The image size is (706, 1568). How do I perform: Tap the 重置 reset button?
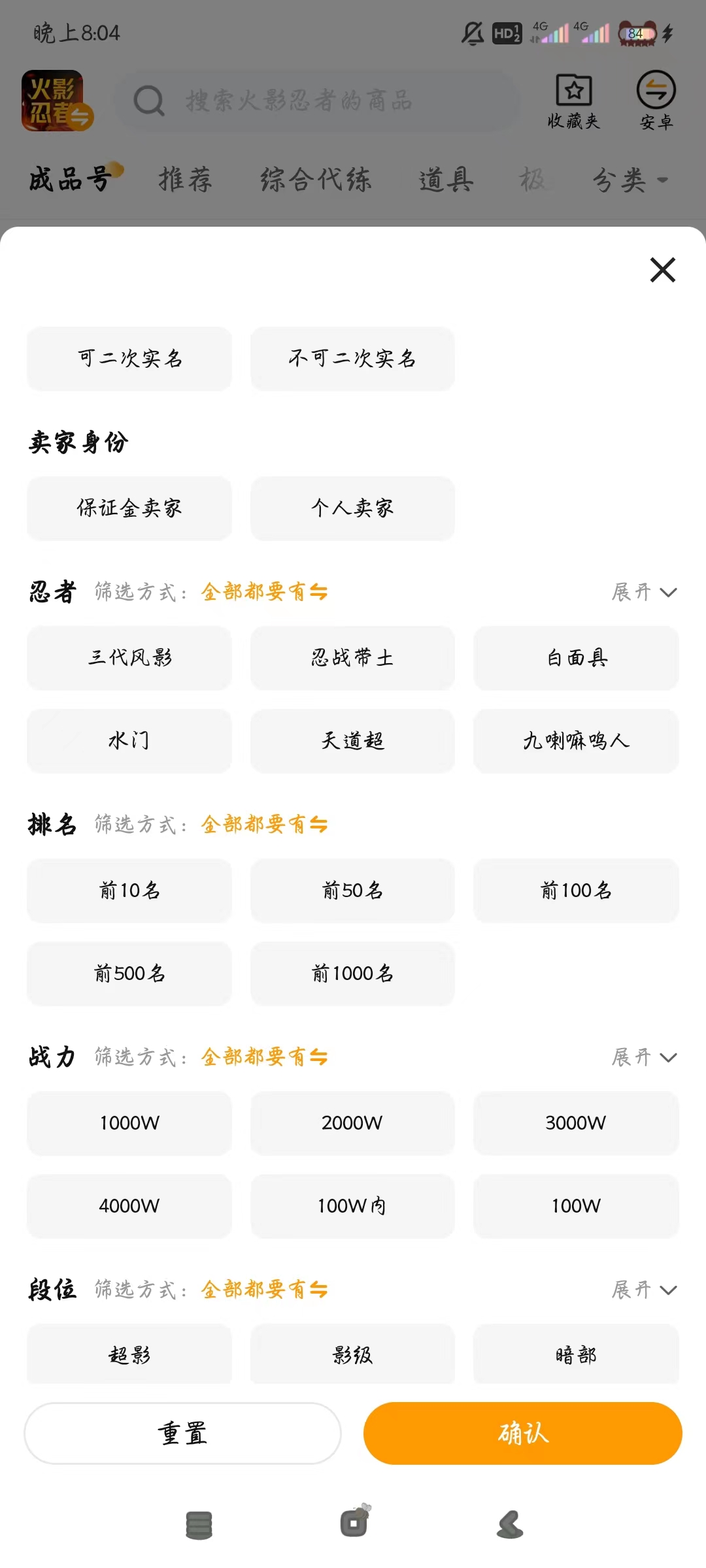[182, 1433]
